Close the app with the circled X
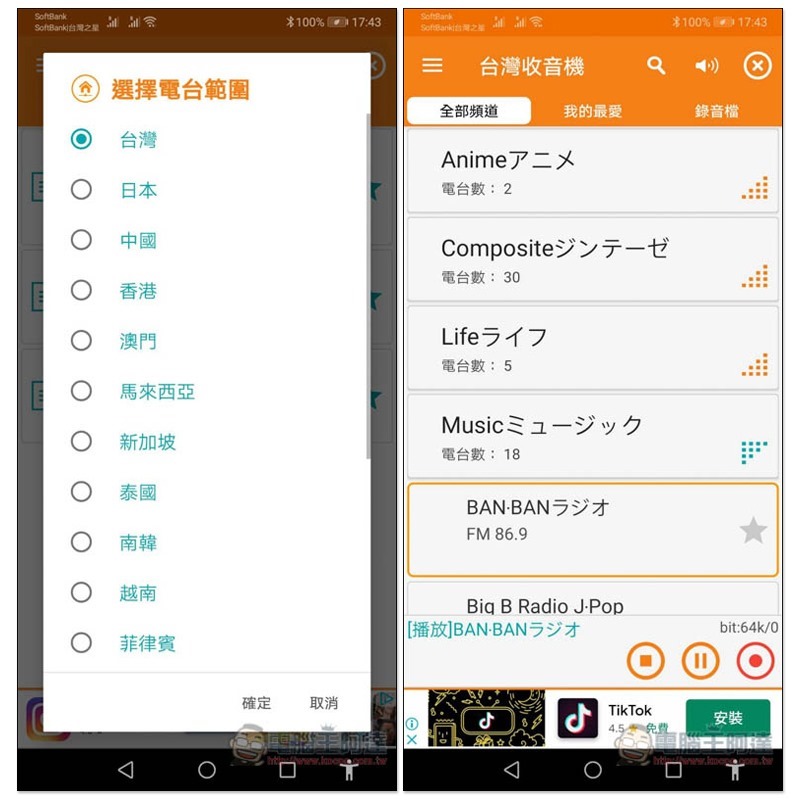Image resolution: width=800 pixels, height=800 pixels. tap(758, 66)
